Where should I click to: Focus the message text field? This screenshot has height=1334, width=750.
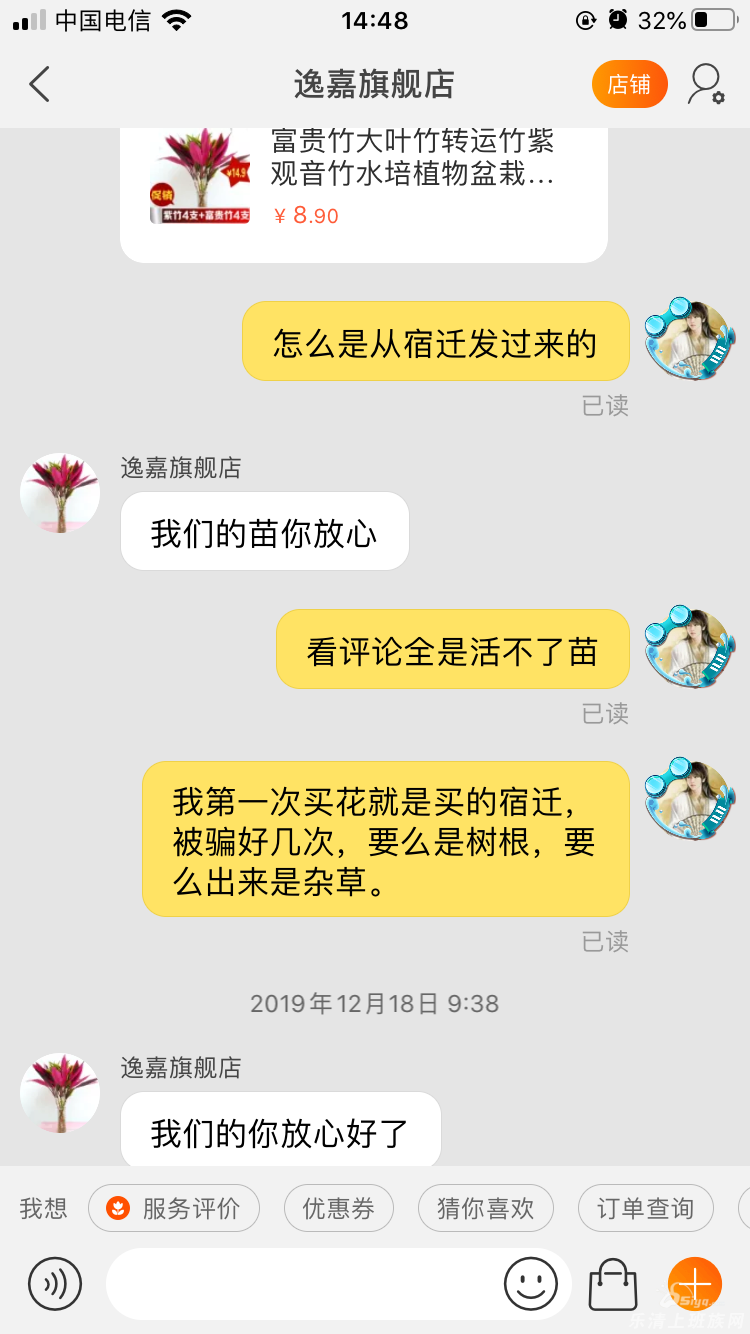300,1283
